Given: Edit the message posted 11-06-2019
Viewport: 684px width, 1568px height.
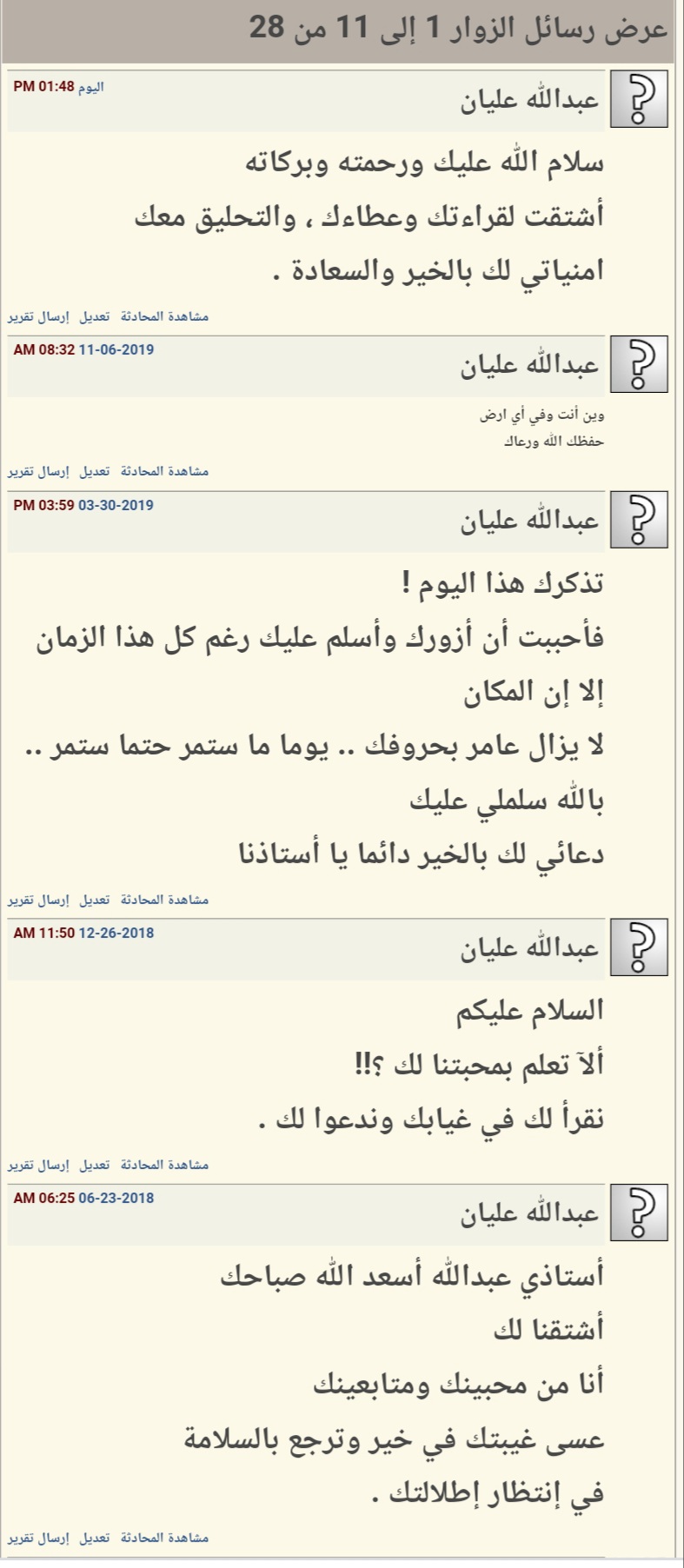Looking at the screenshot, I should pos(95,471).
